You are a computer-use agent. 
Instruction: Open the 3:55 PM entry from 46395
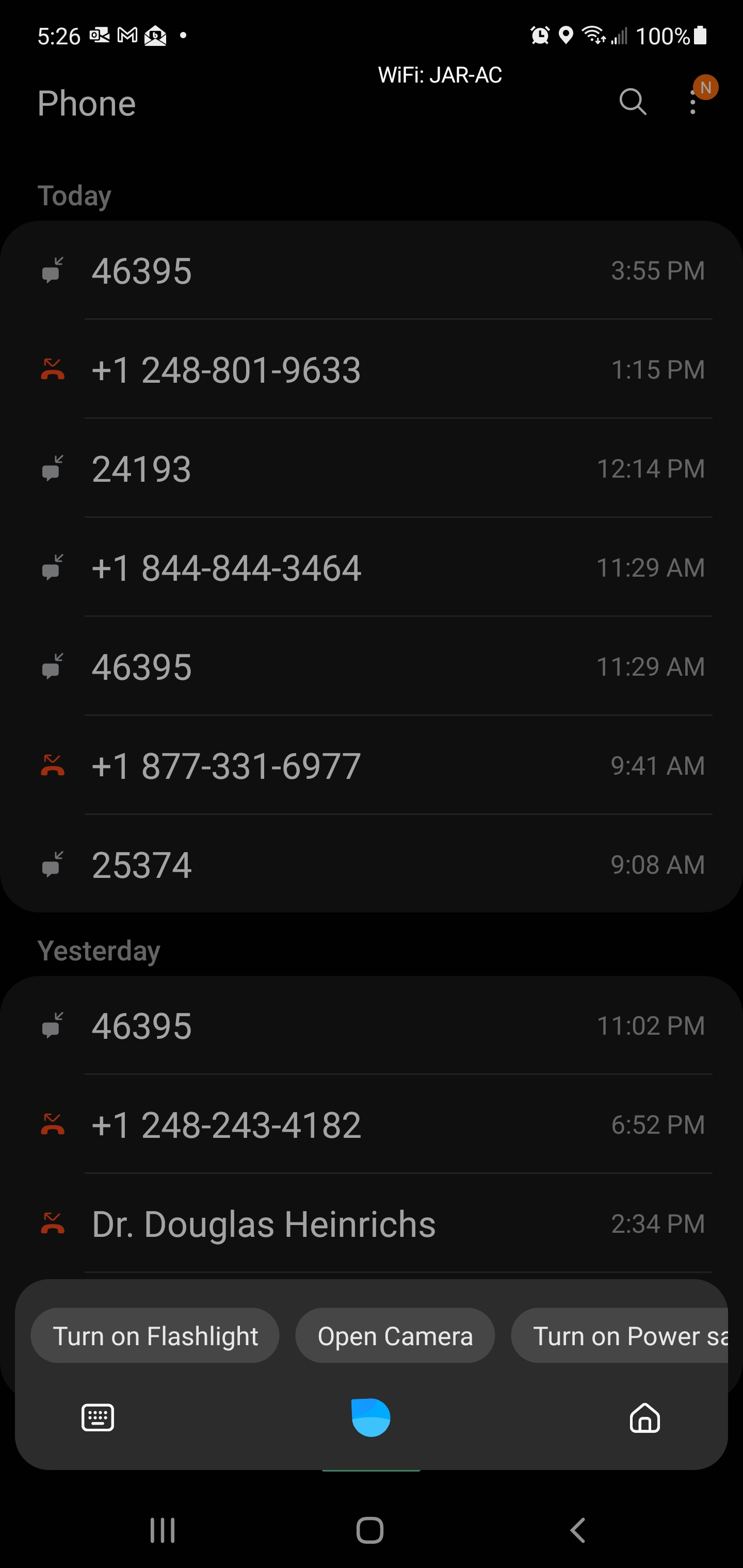pos(372,271)
